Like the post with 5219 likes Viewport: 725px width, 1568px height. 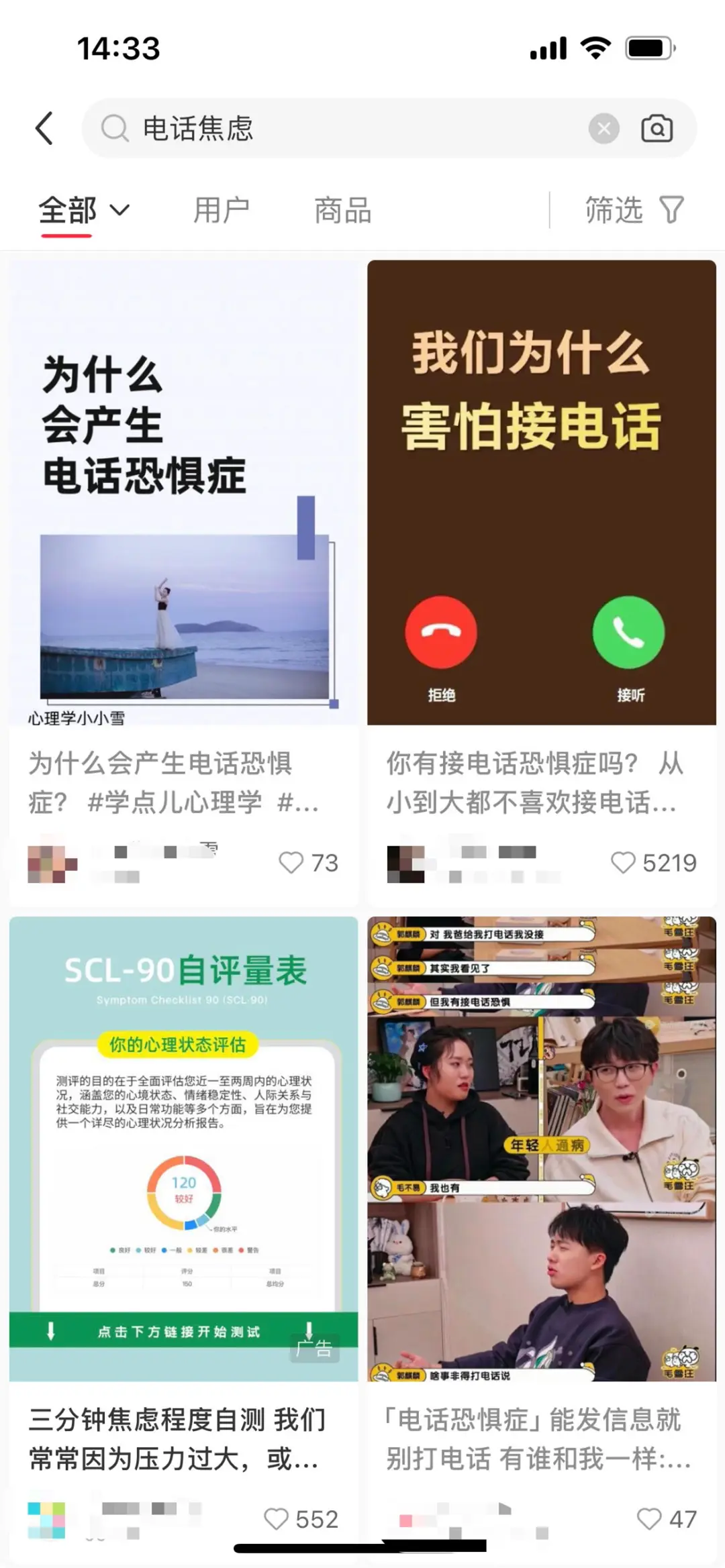623,862
